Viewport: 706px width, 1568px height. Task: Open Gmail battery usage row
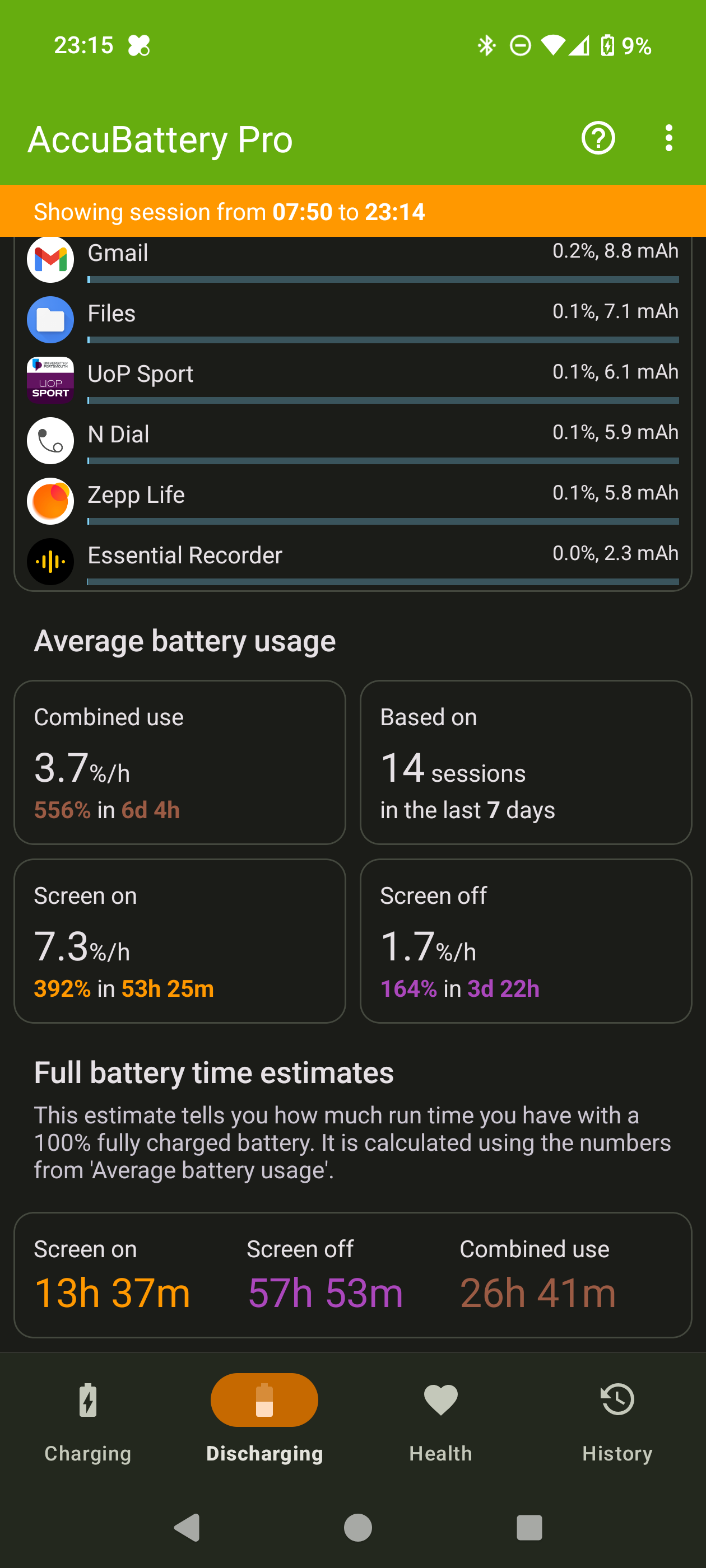[x=352, y=259]
